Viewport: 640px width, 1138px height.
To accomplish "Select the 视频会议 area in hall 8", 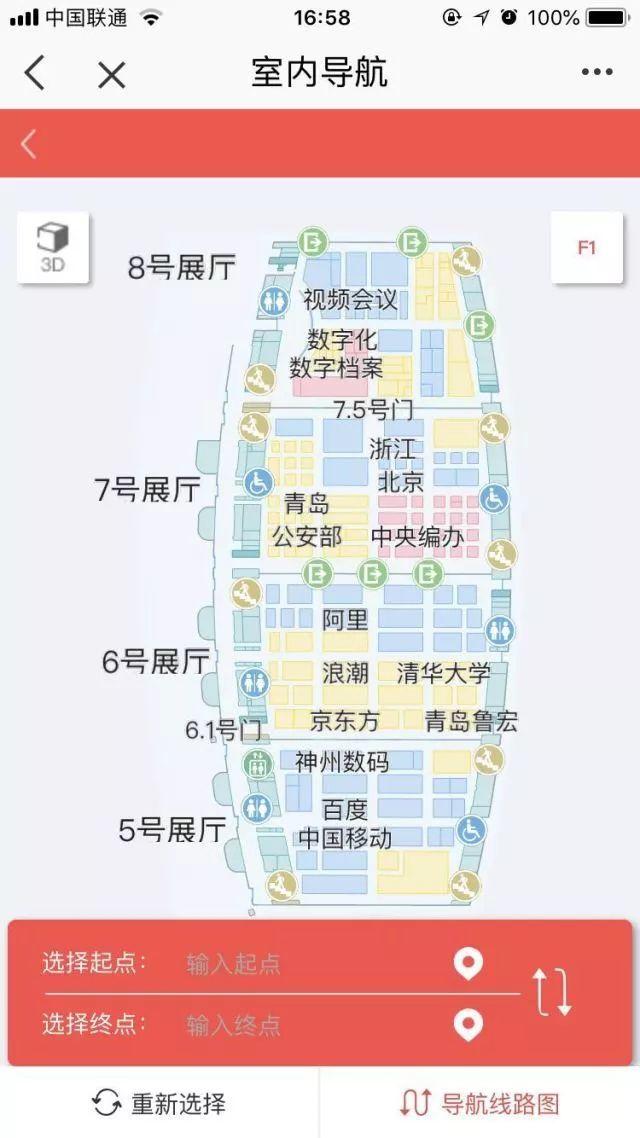I will click(350, 299).
